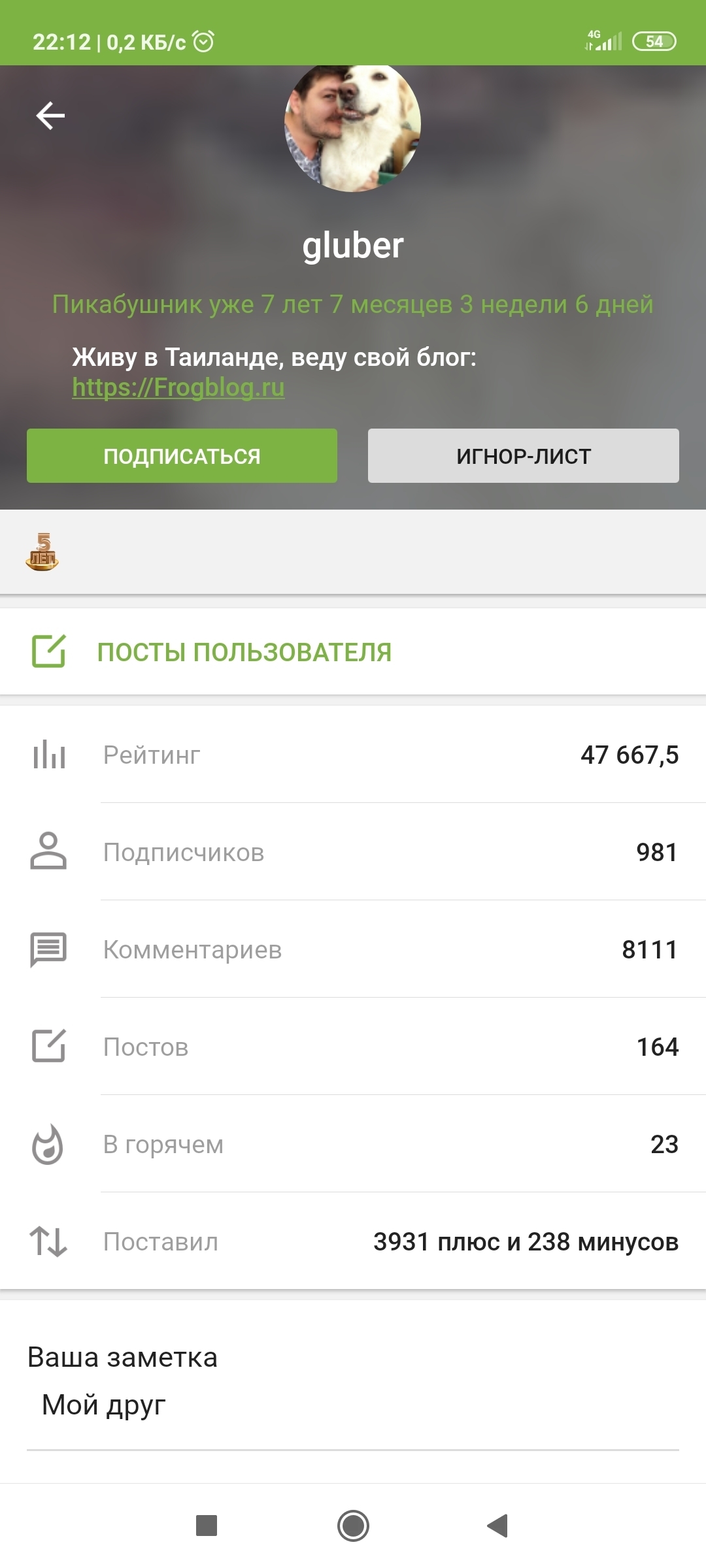View the 5 лет award badge
Viewport: 706px width, 1568px height.
[42, 552]
